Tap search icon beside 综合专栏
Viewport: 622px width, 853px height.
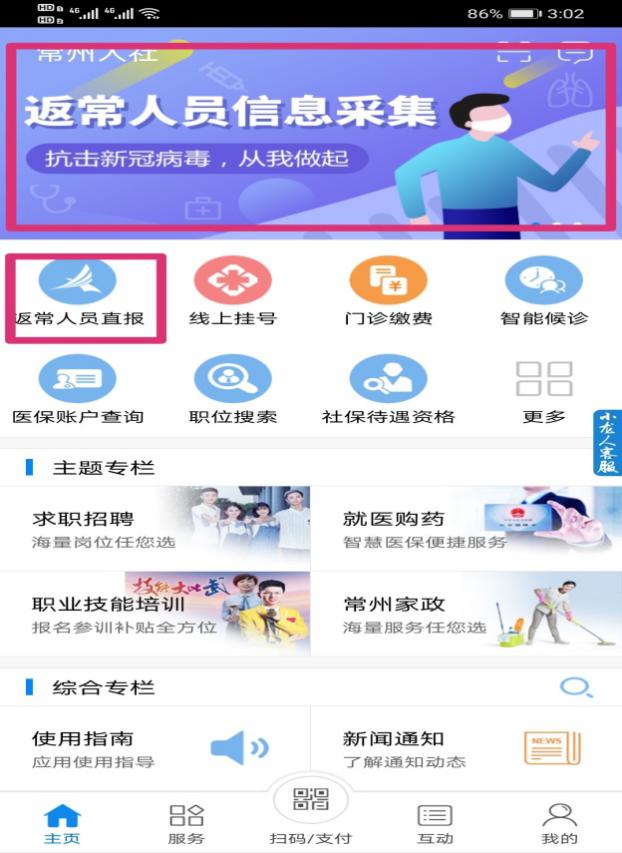click(x=575, y=687)
